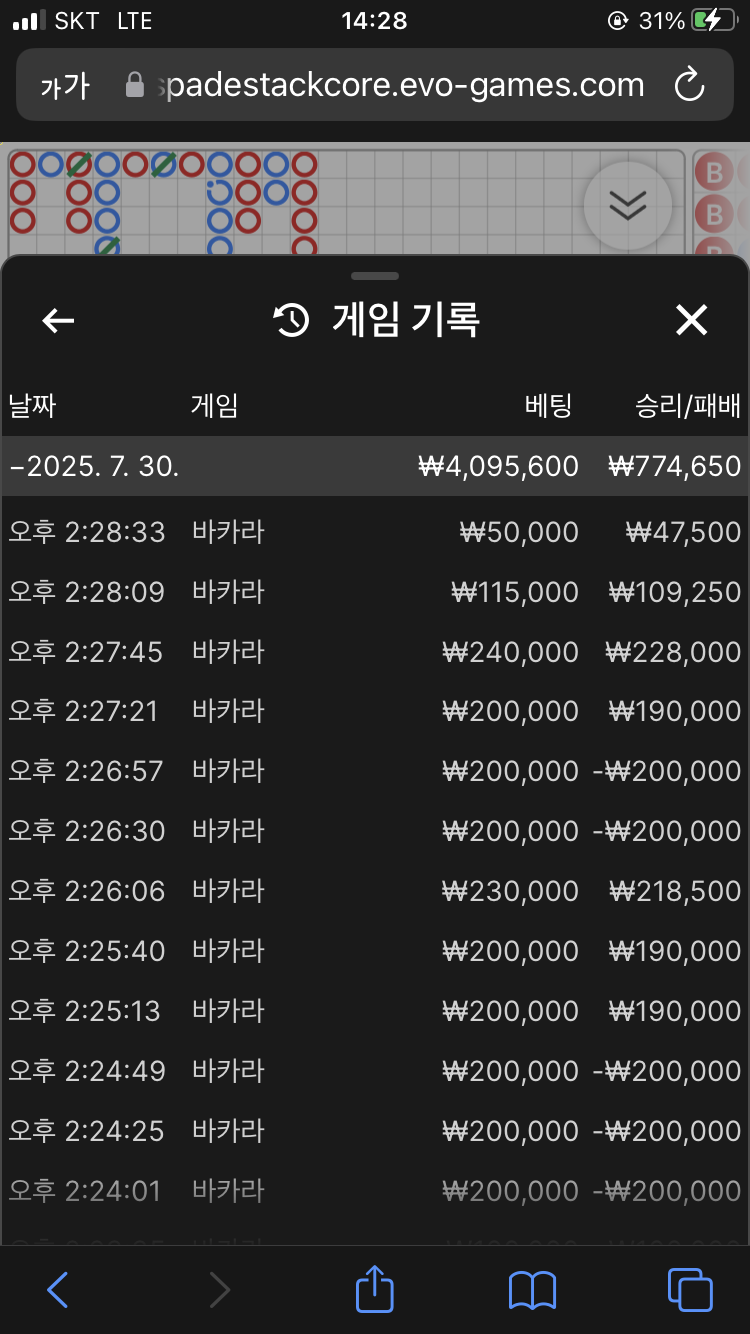Open the 가가 text size menu
The height and width of the screenshot is (1334, 750).
65,86
